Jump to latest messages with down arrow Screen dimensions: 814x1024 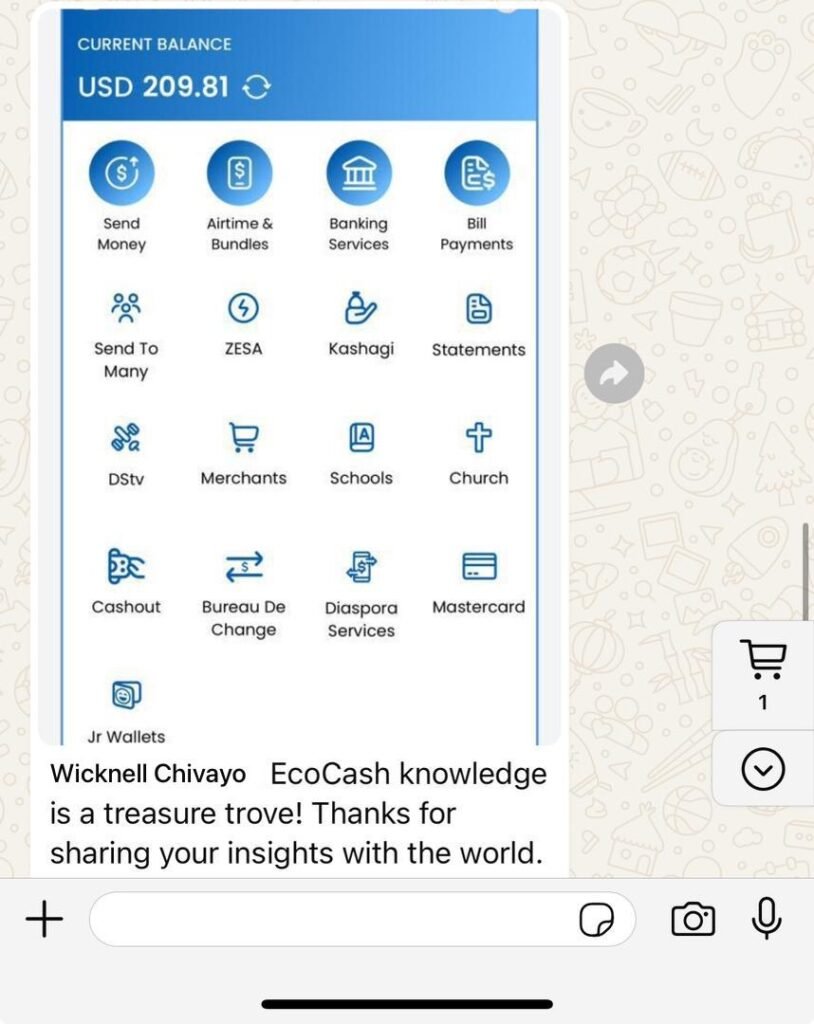point(763,769)
